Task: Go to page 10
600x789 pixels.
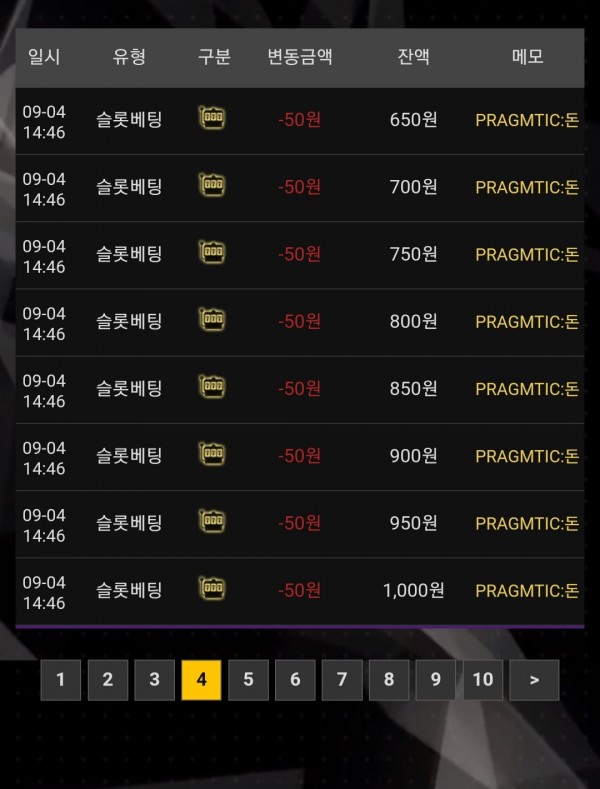Action: [483, 680]
